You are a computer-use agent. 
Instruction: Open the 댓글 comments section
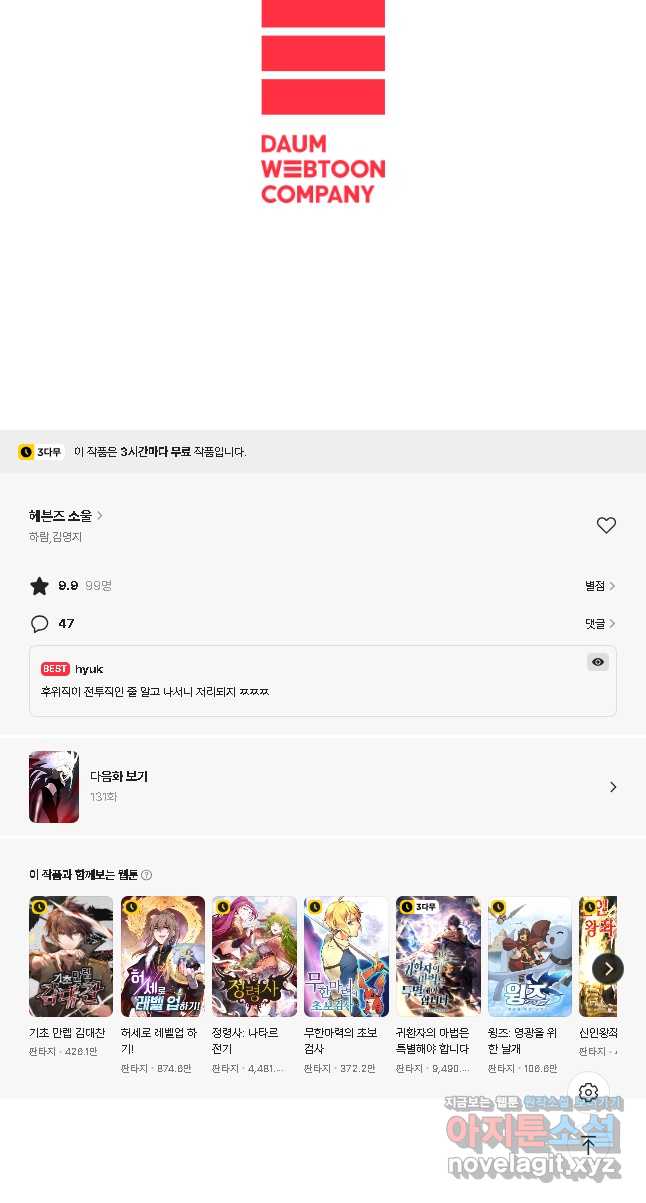tap(600, 624)
